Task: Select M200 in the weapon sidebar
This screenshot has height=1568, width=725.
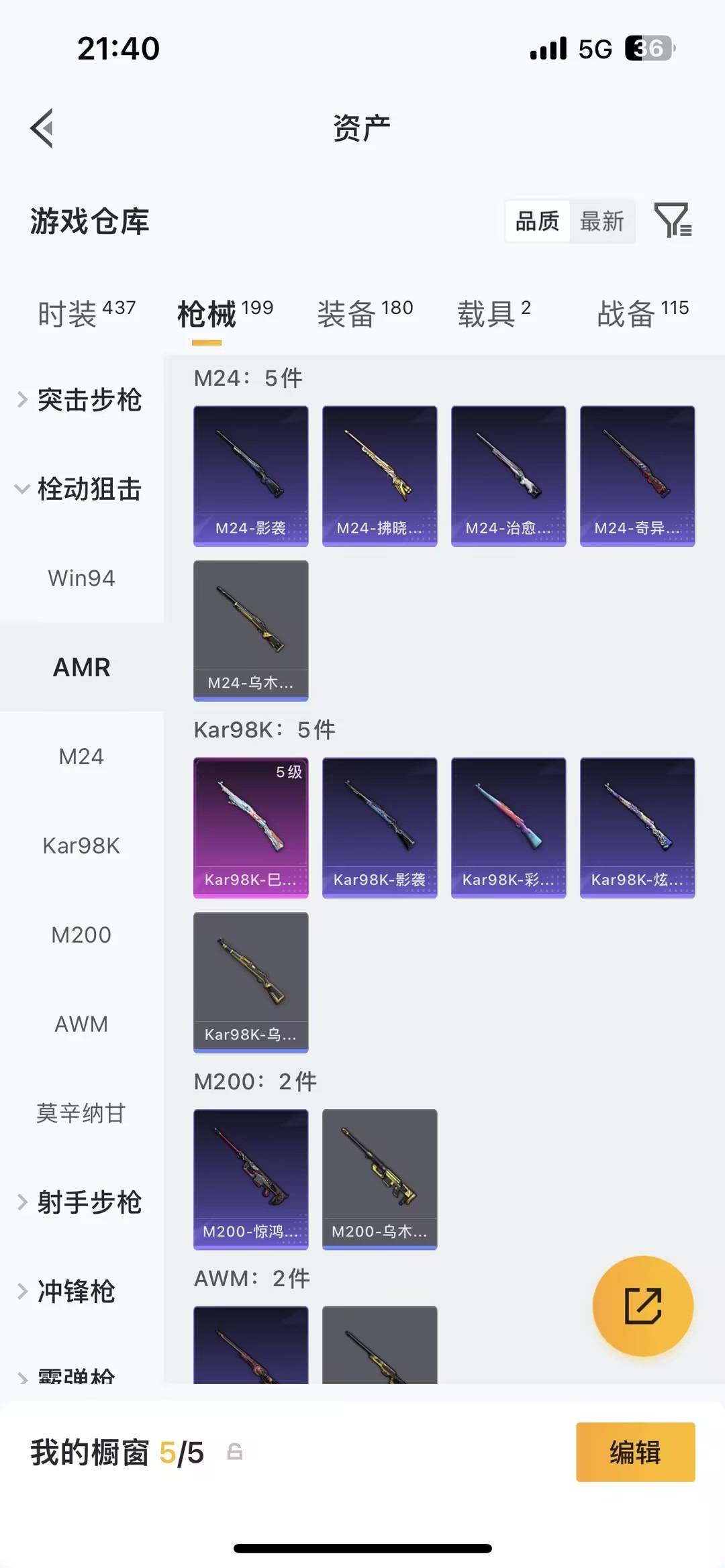Action: coord(82,935)
